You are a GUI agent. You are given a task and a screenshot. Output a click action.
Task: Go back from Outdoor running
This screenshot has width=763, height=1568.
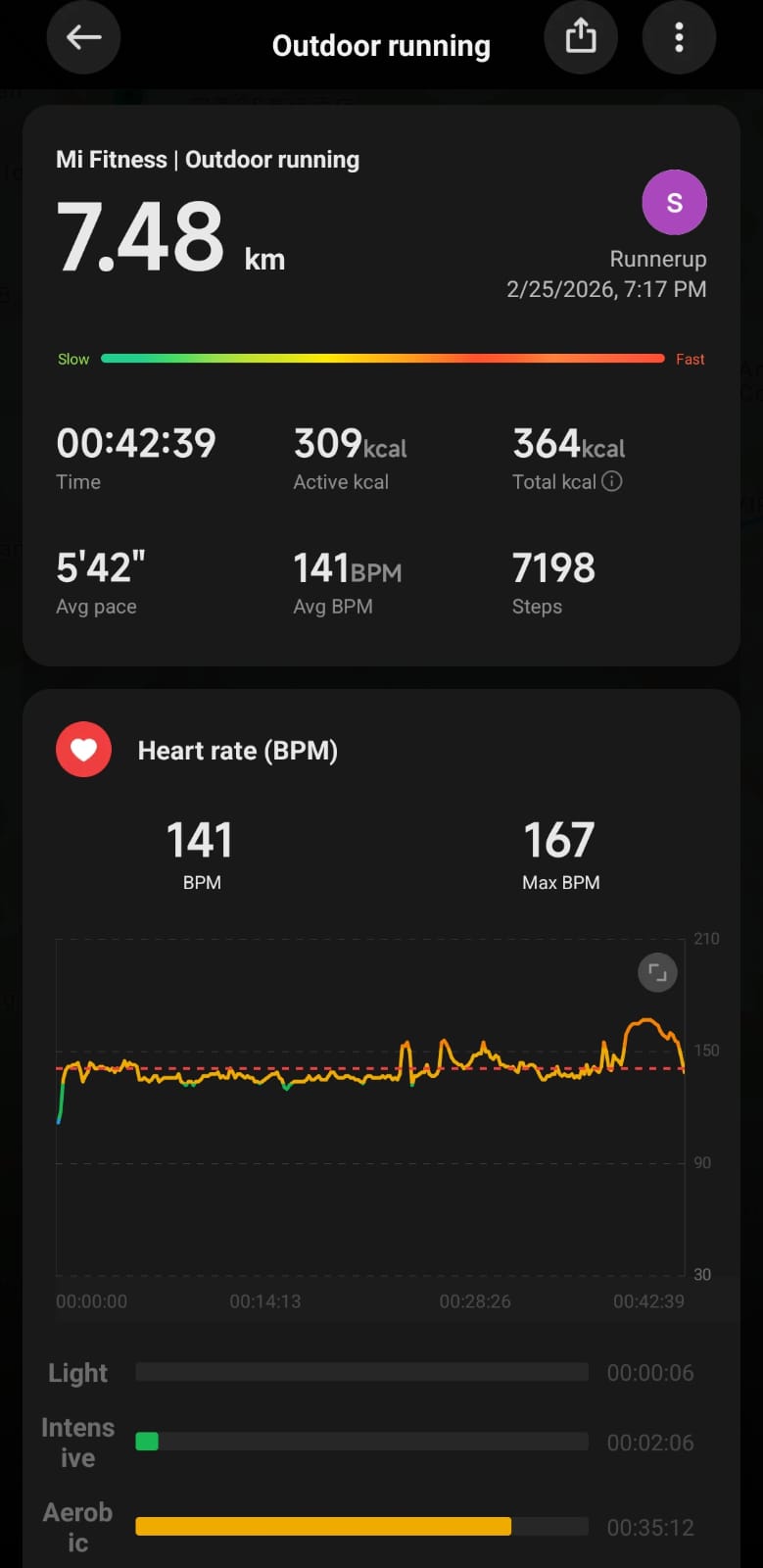tap(84, 38)
